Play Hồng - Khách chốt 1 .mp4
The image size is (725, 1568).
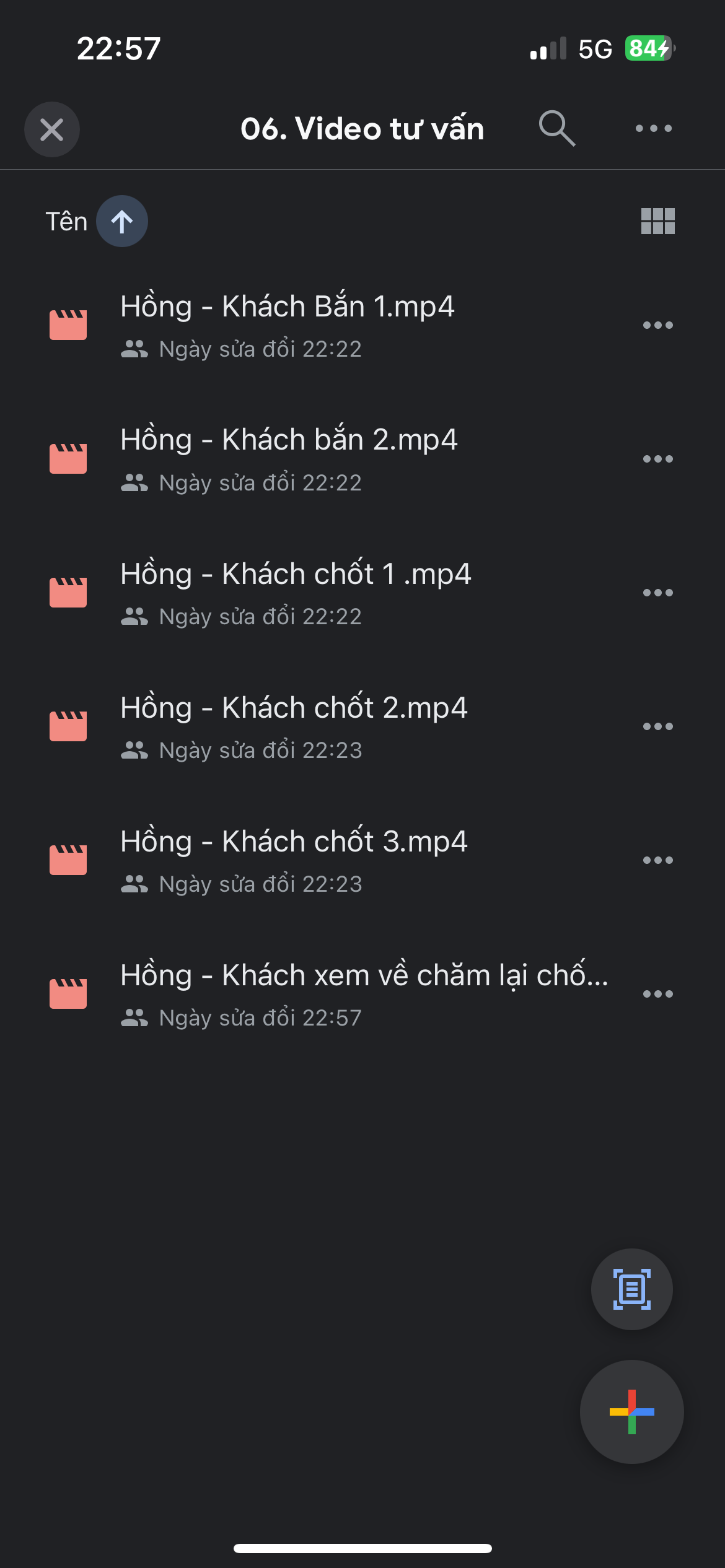click(x=296, y=575)
